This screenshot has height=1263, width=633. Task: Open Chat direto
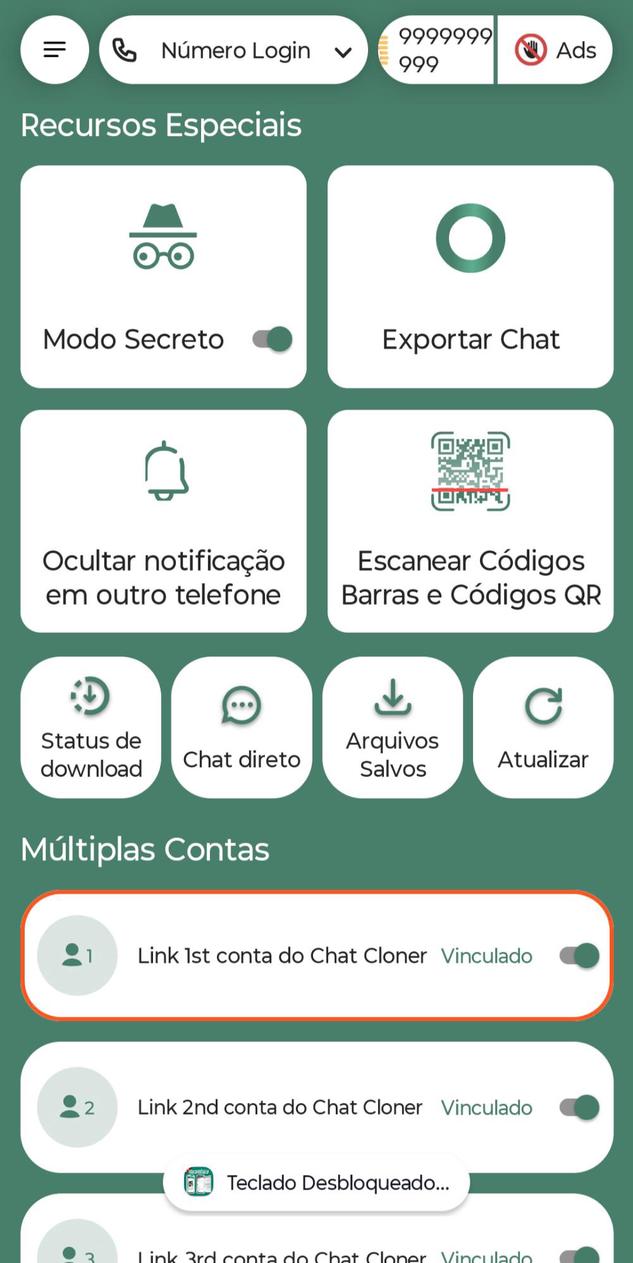pos(241,727)
